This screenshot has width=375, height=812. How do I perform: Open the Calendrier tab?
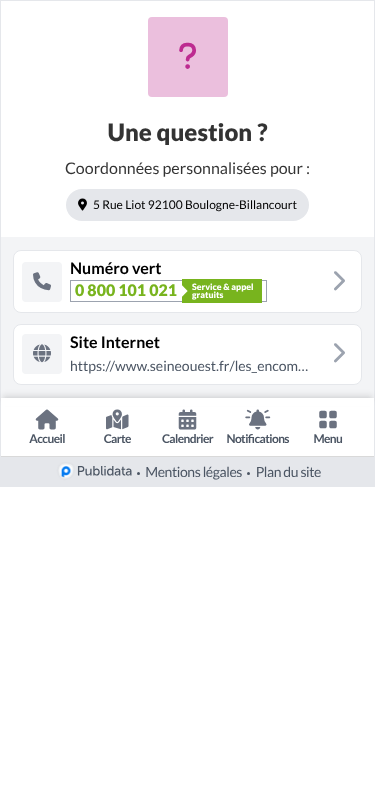coord(188,427)
